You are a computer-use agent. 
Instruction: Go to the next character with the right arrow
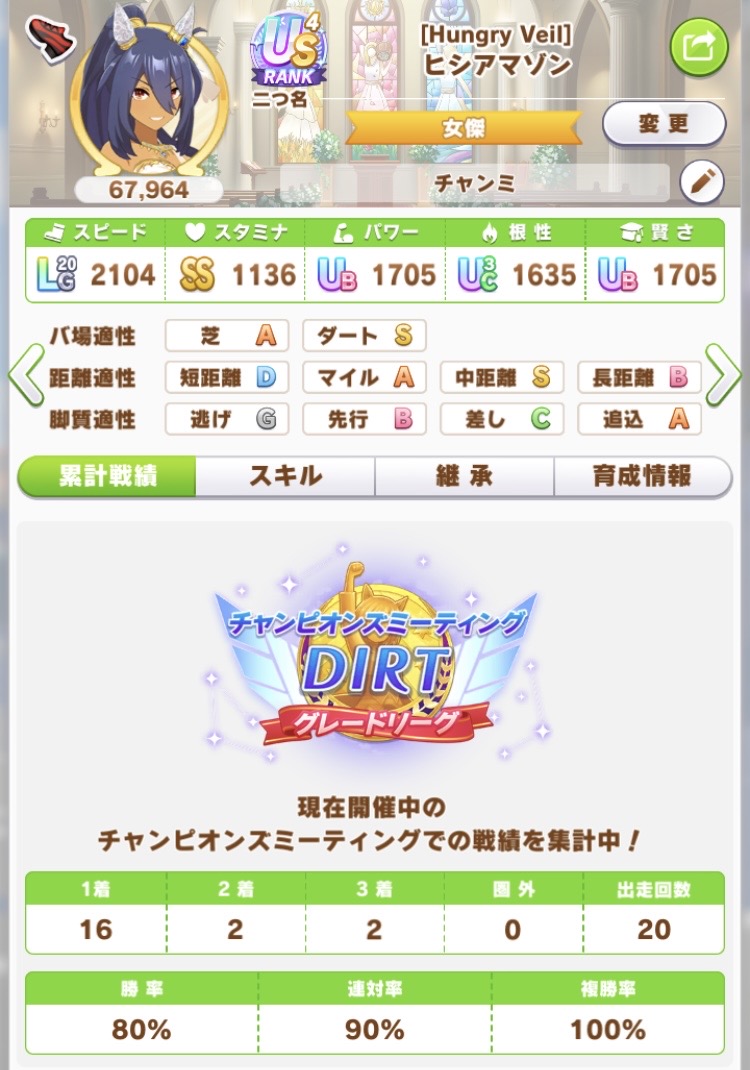point(722,376)
